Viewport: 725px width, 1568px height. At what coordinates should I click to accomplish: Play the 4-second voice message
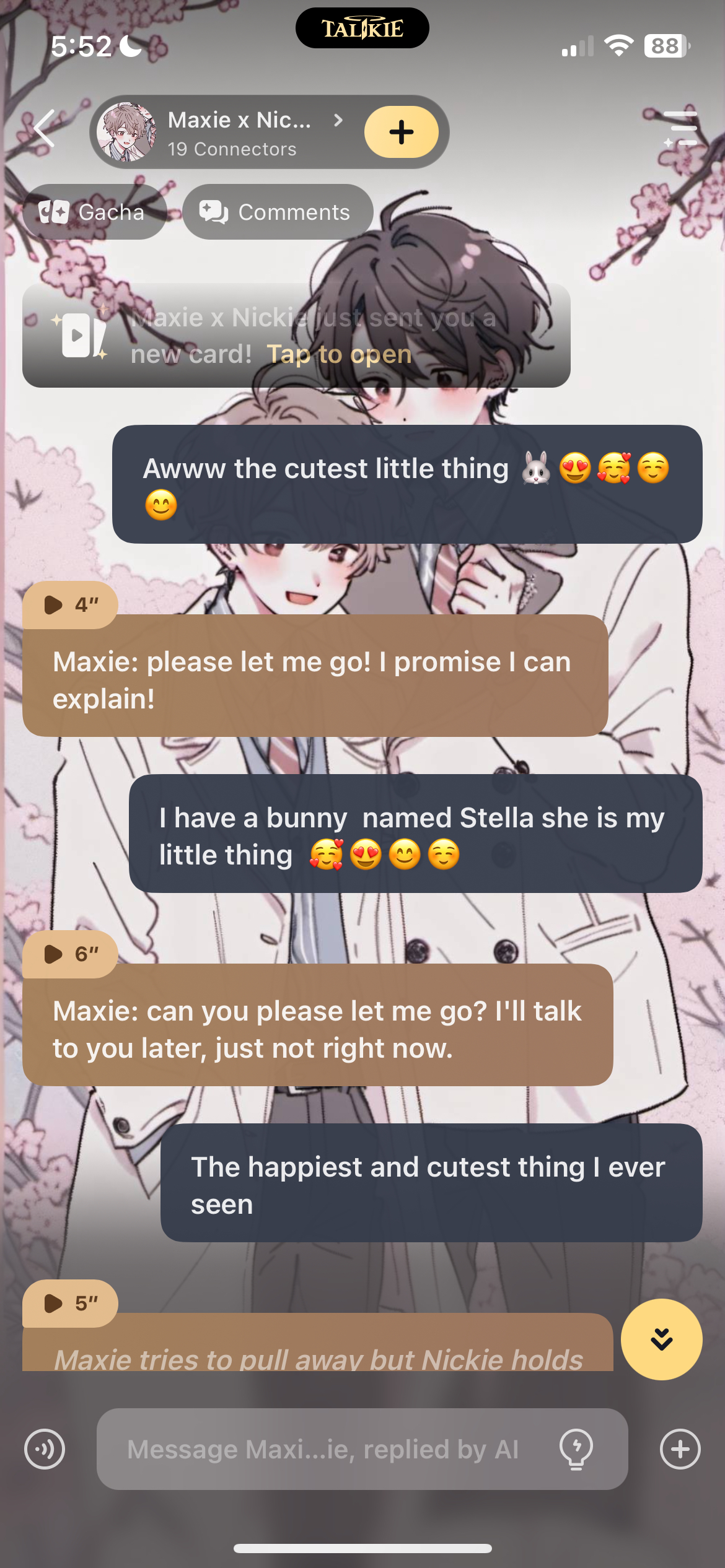click(x=69, y=605)
